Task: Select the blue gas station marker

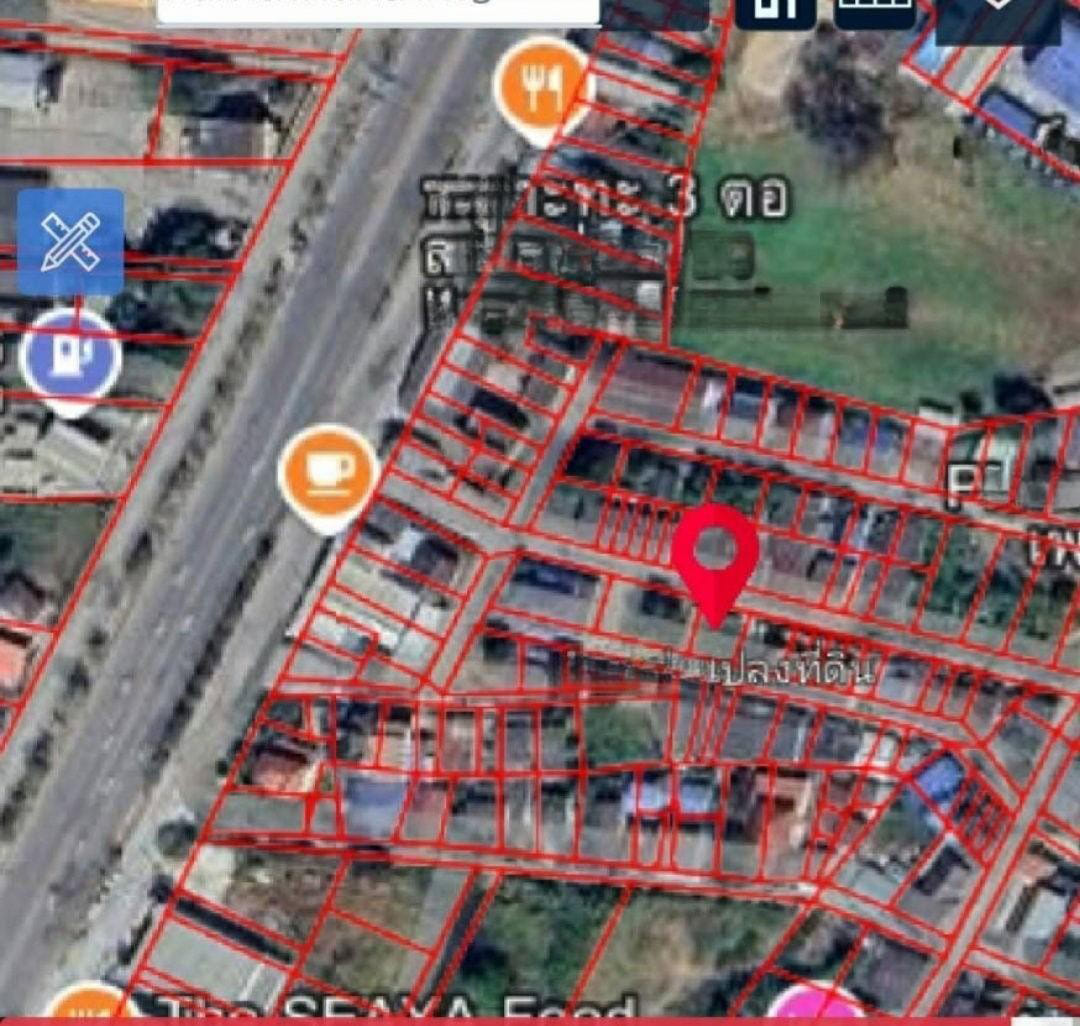Action: (70, 357)
